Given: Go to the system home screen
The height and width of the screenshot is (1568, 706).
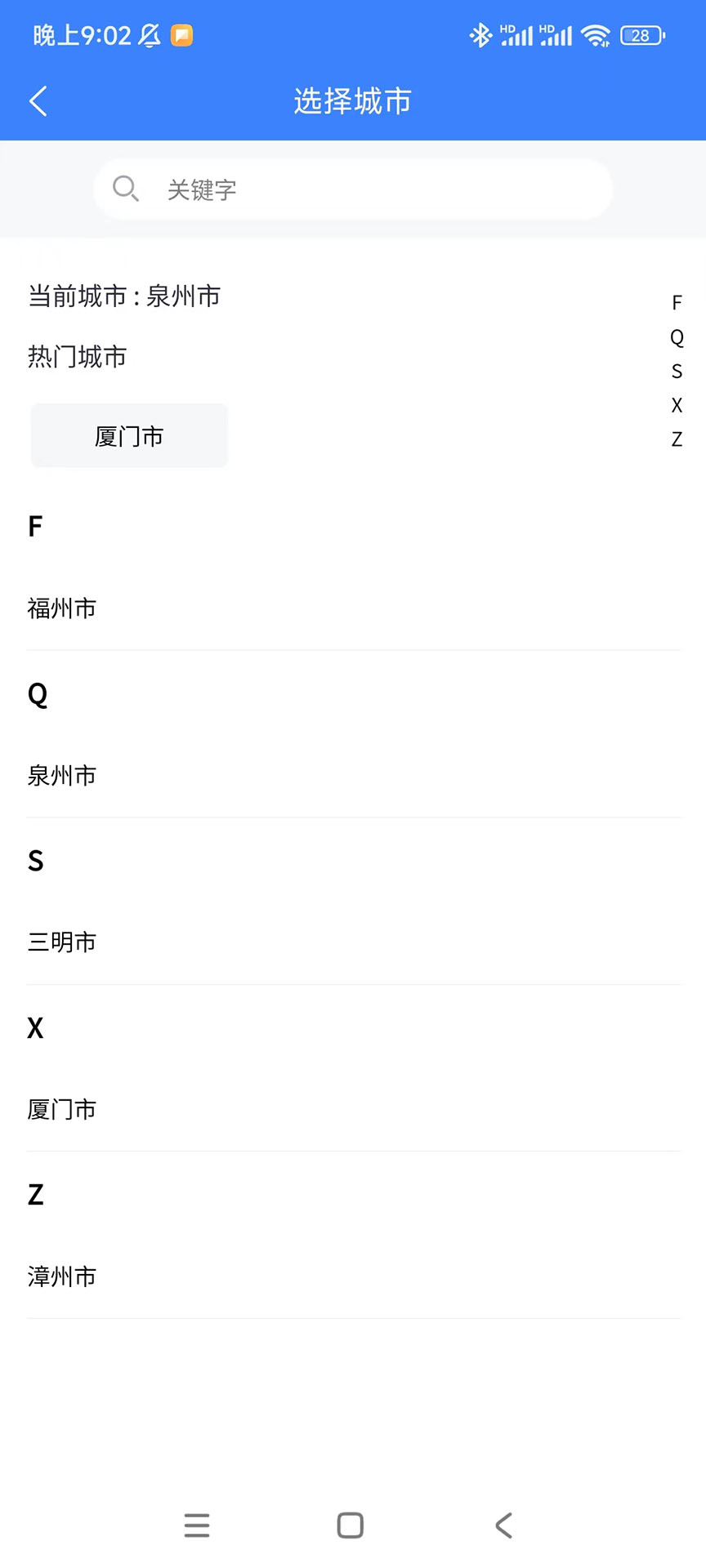Looking at the screenshot, I should tap(351, 1525).
